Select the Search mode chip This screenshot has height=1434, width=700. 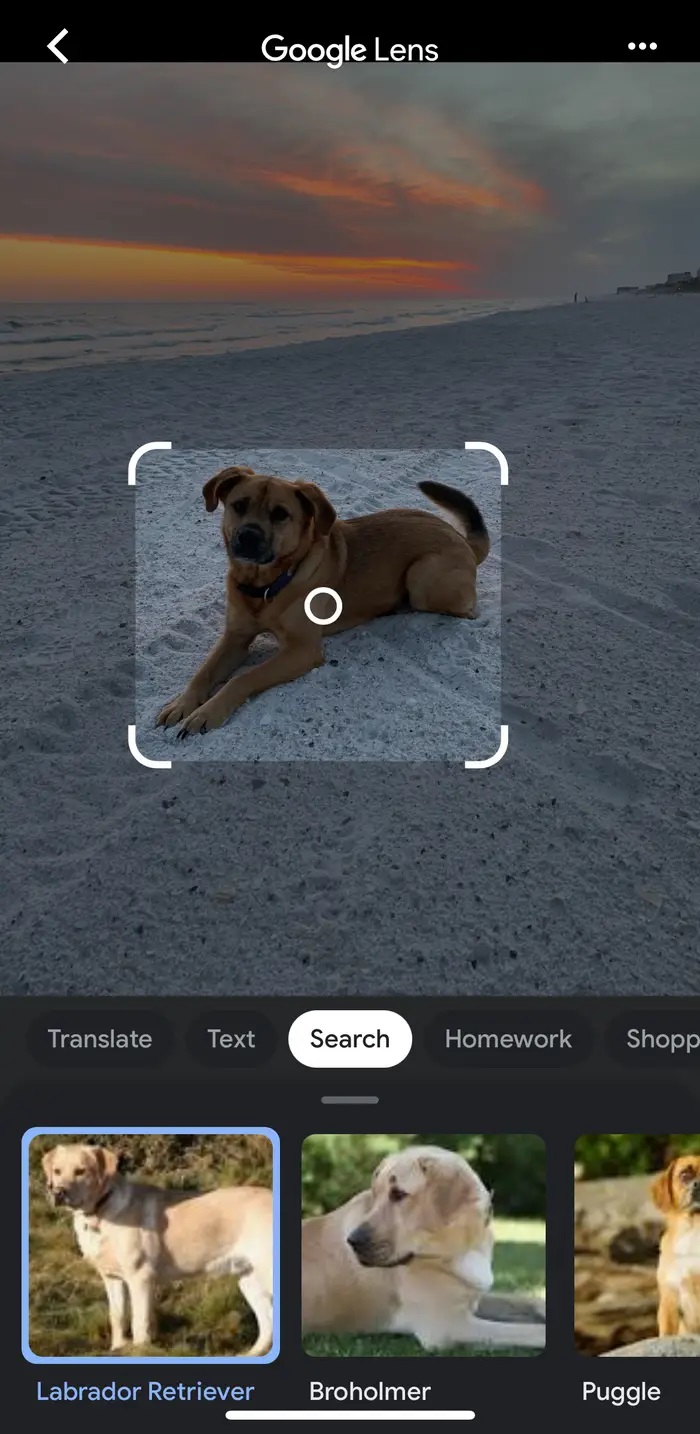tap(350, 1039)
